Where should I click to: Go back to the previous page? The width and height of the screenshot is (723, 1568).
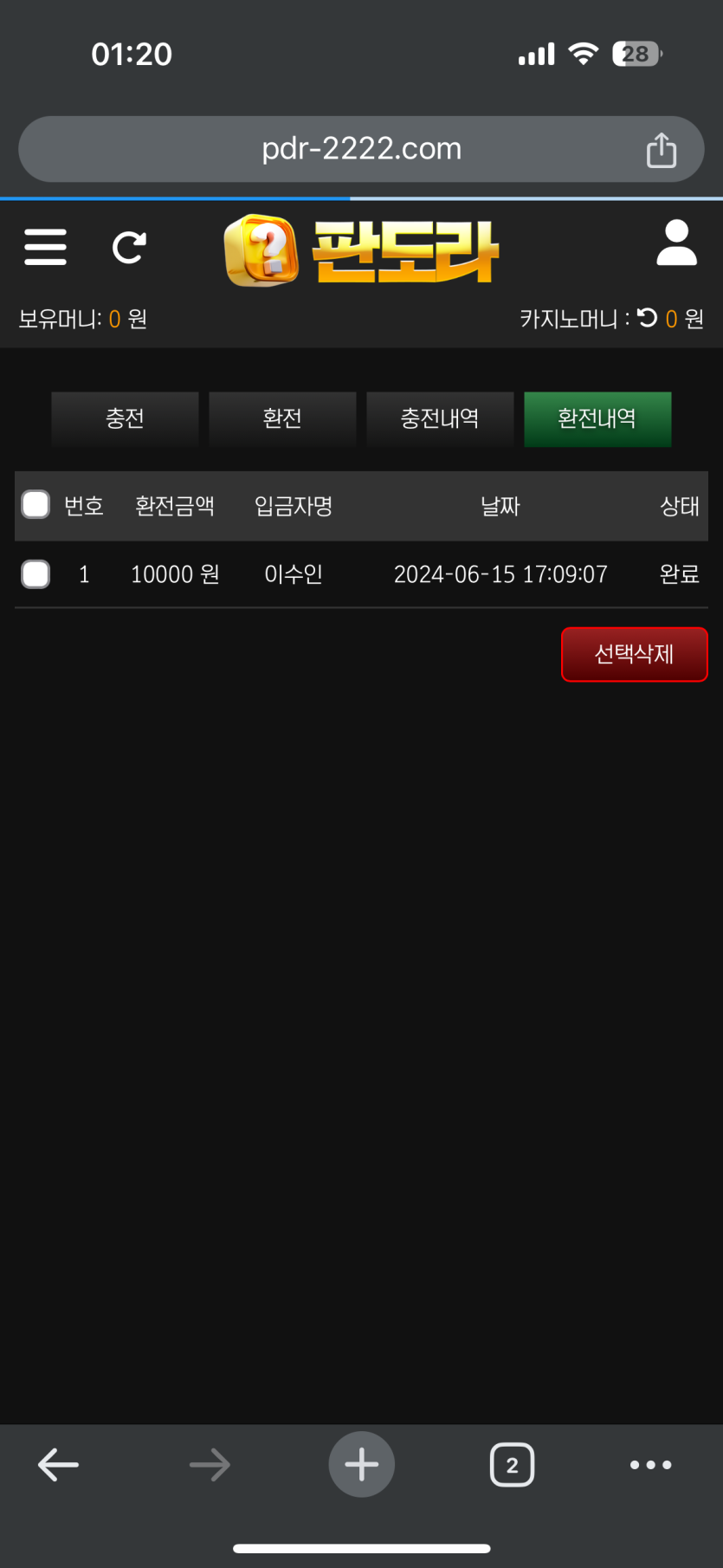click(58, 1465)
